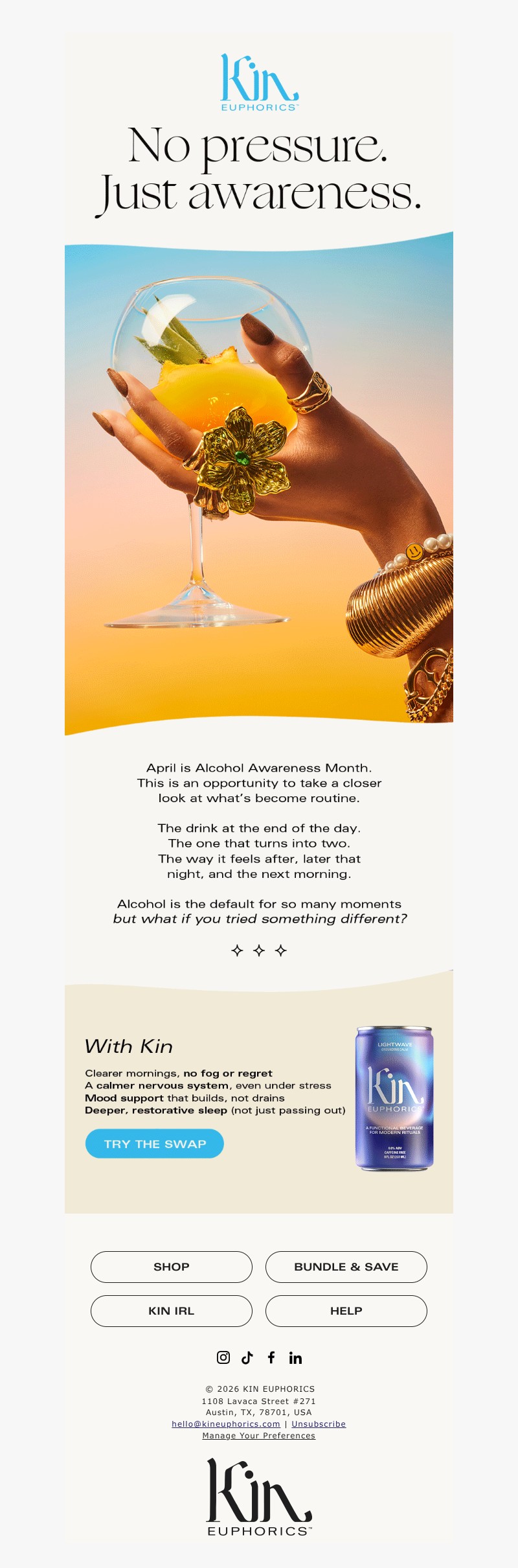
Task: Tap the TRY THE SWAP button
Action: pyautogui.click(x=155, y=1144)
